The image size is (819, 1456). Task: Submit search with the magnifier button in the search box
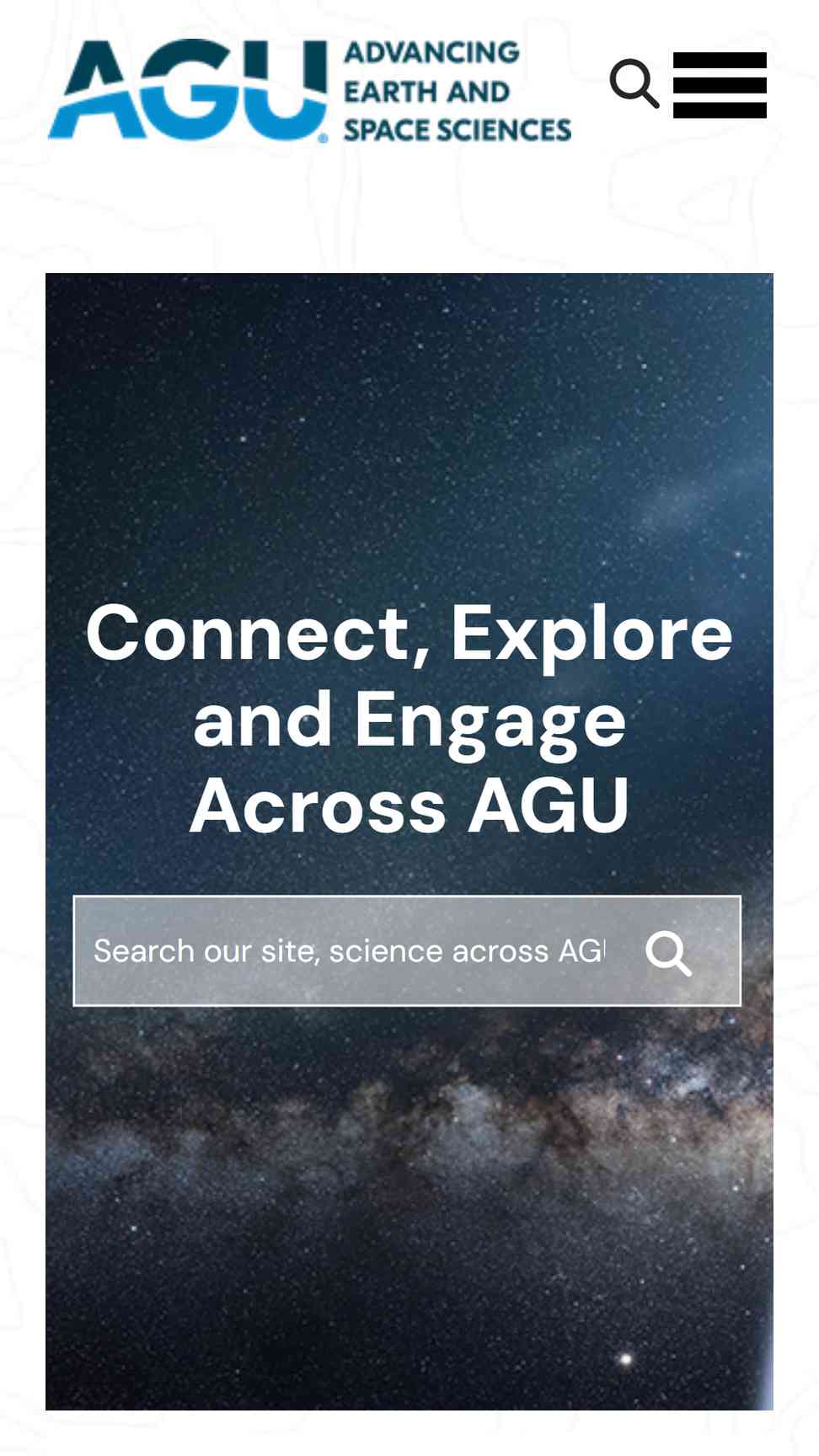tap(669, 953)
